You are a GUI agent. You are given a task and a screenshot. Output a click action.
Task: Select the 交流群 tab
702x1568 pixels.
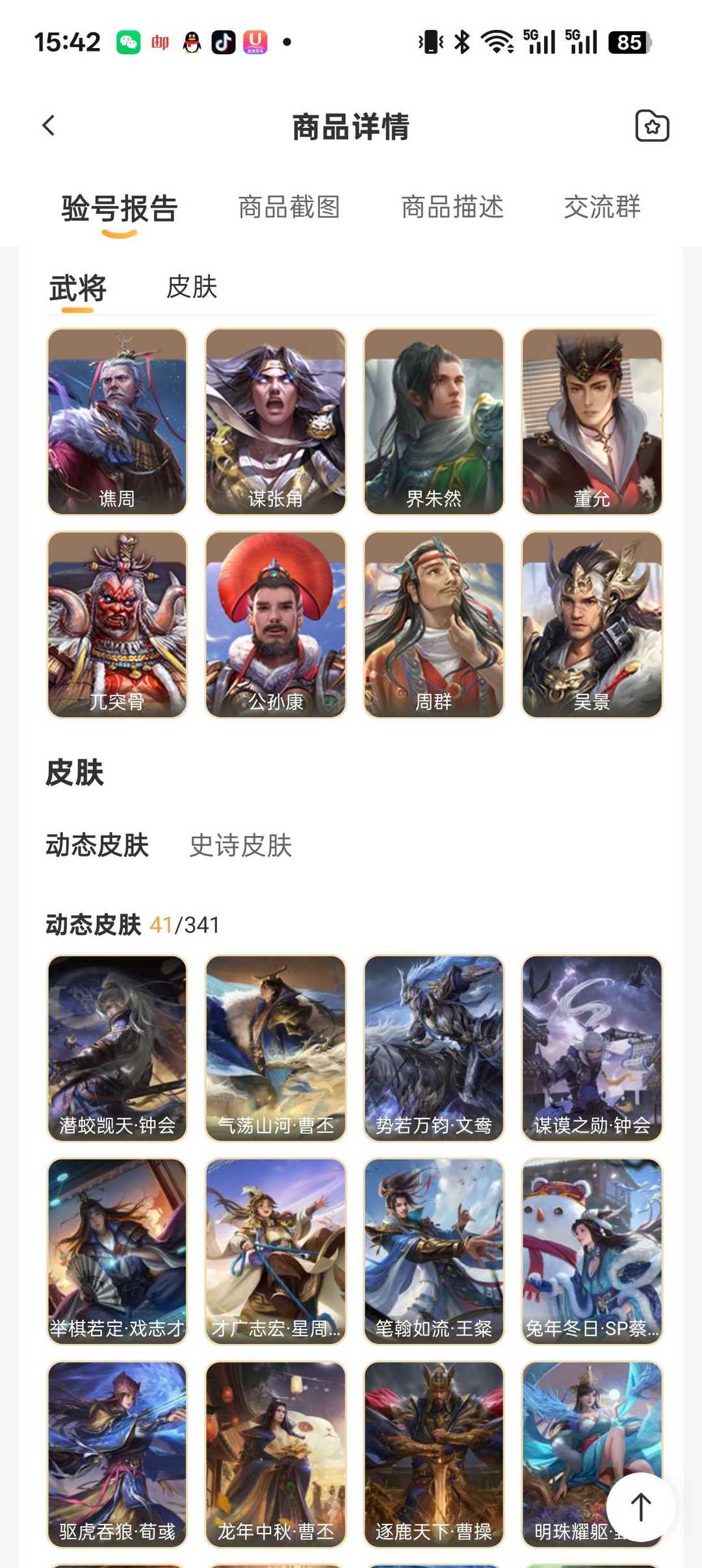pos(602,207)
